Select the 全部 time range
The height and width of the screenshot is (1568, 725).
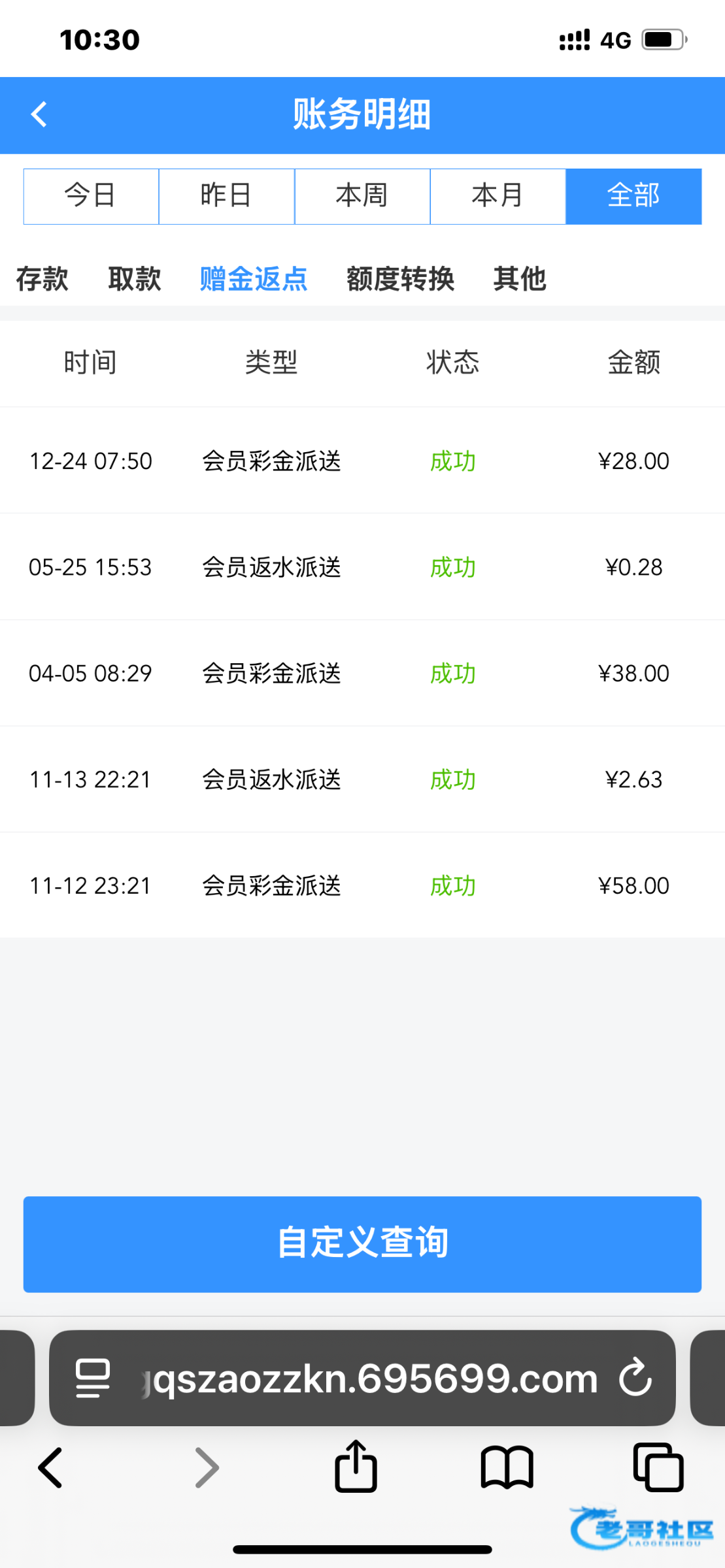[633, 196]
